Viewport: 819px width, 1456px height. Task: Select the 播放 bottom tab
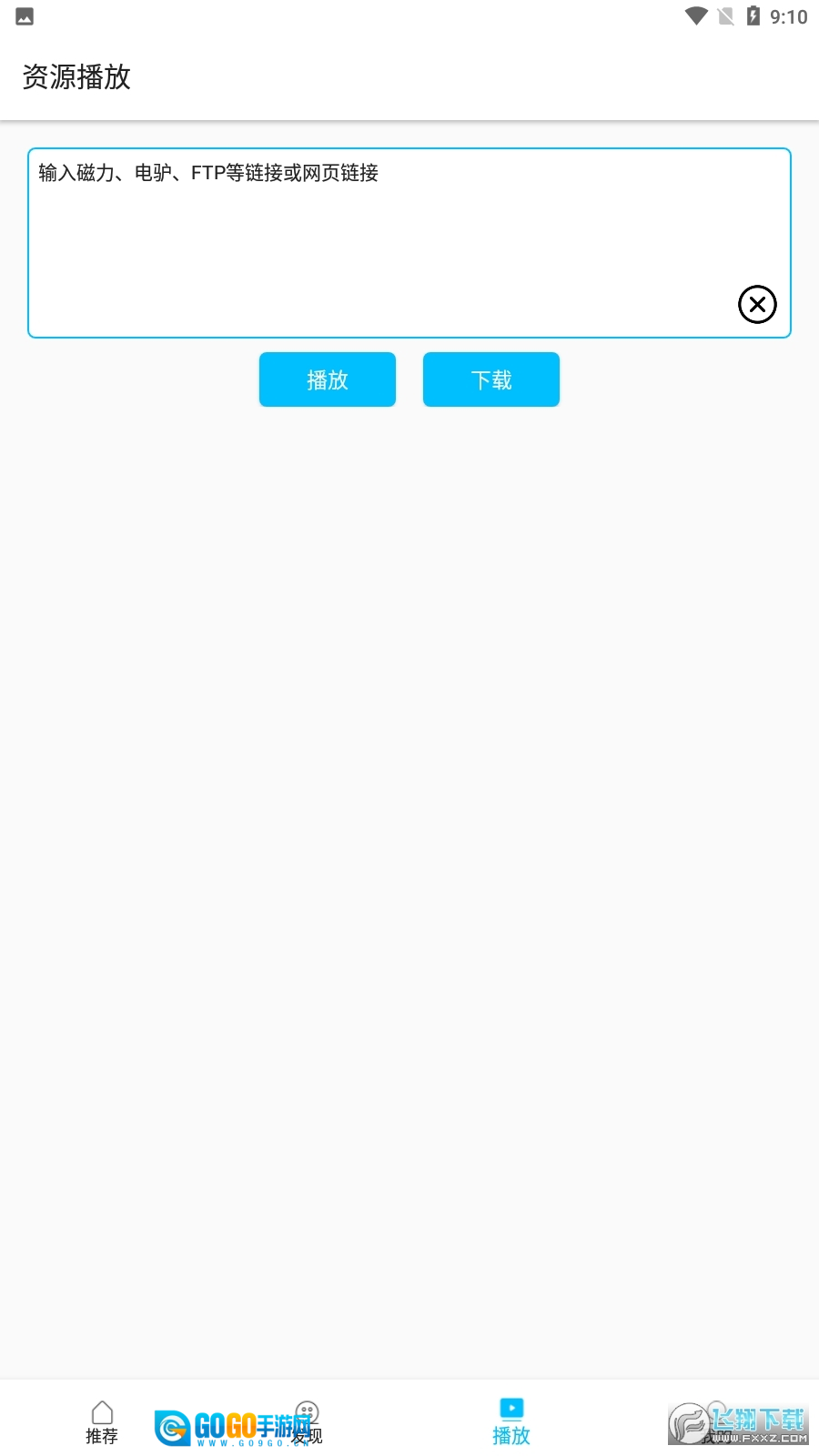click(511, 1421)
